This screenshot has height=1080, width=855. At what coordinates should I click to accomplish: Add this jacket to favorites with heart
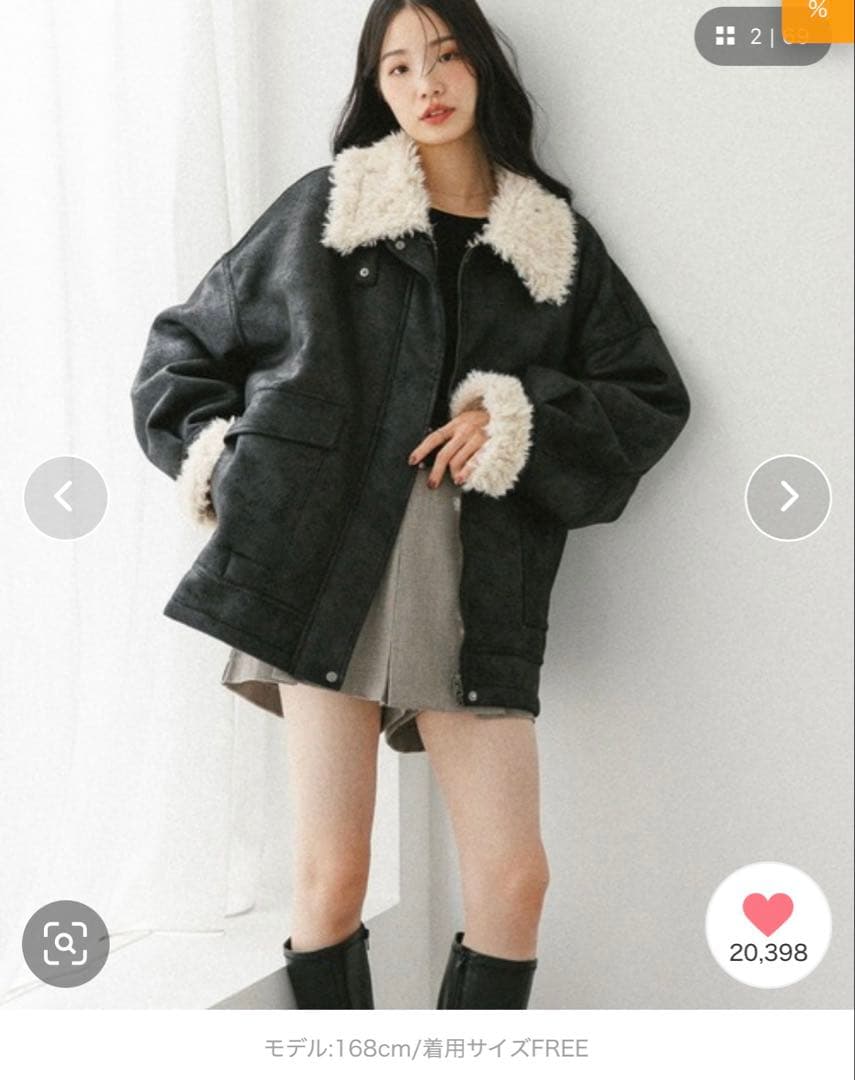(768, 913)
